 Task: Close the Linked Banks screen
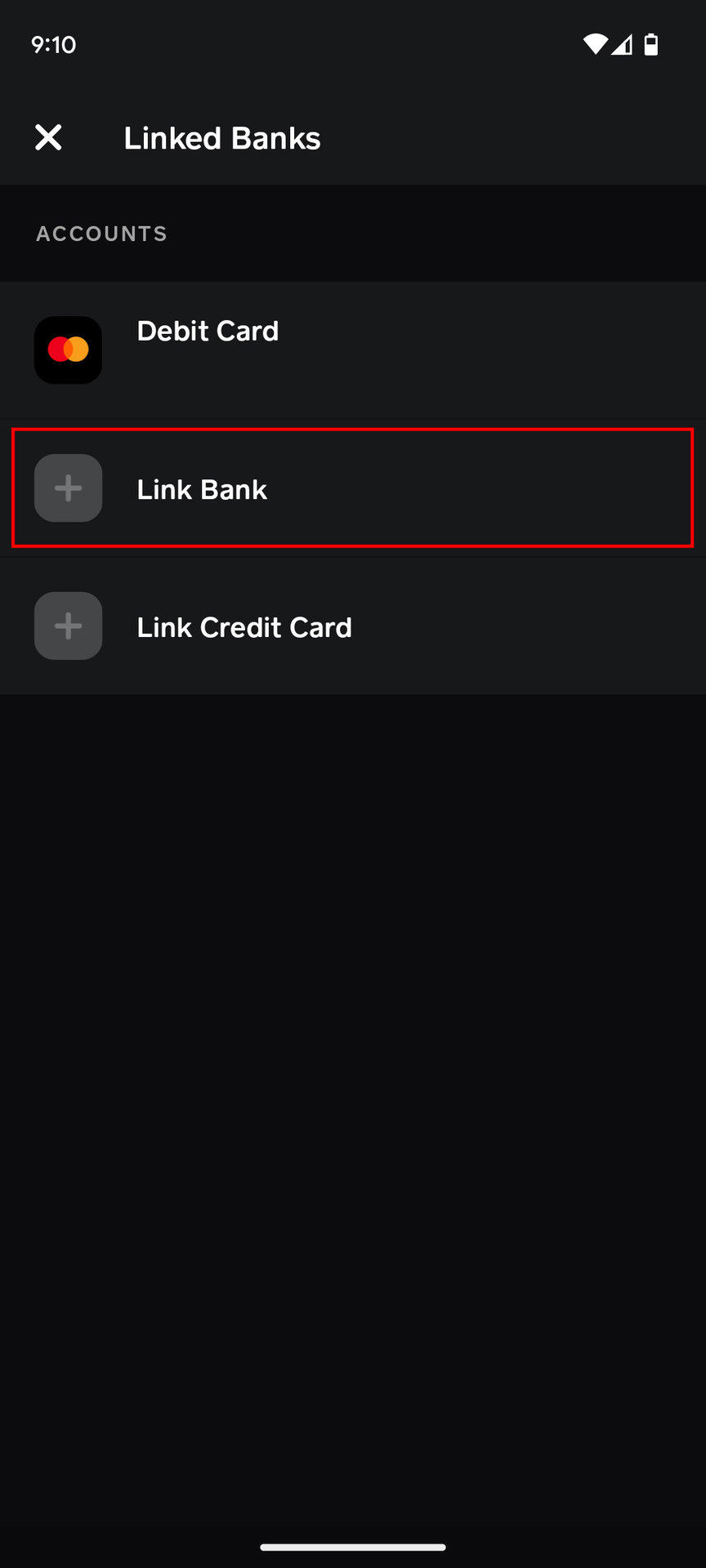point(48,137)
